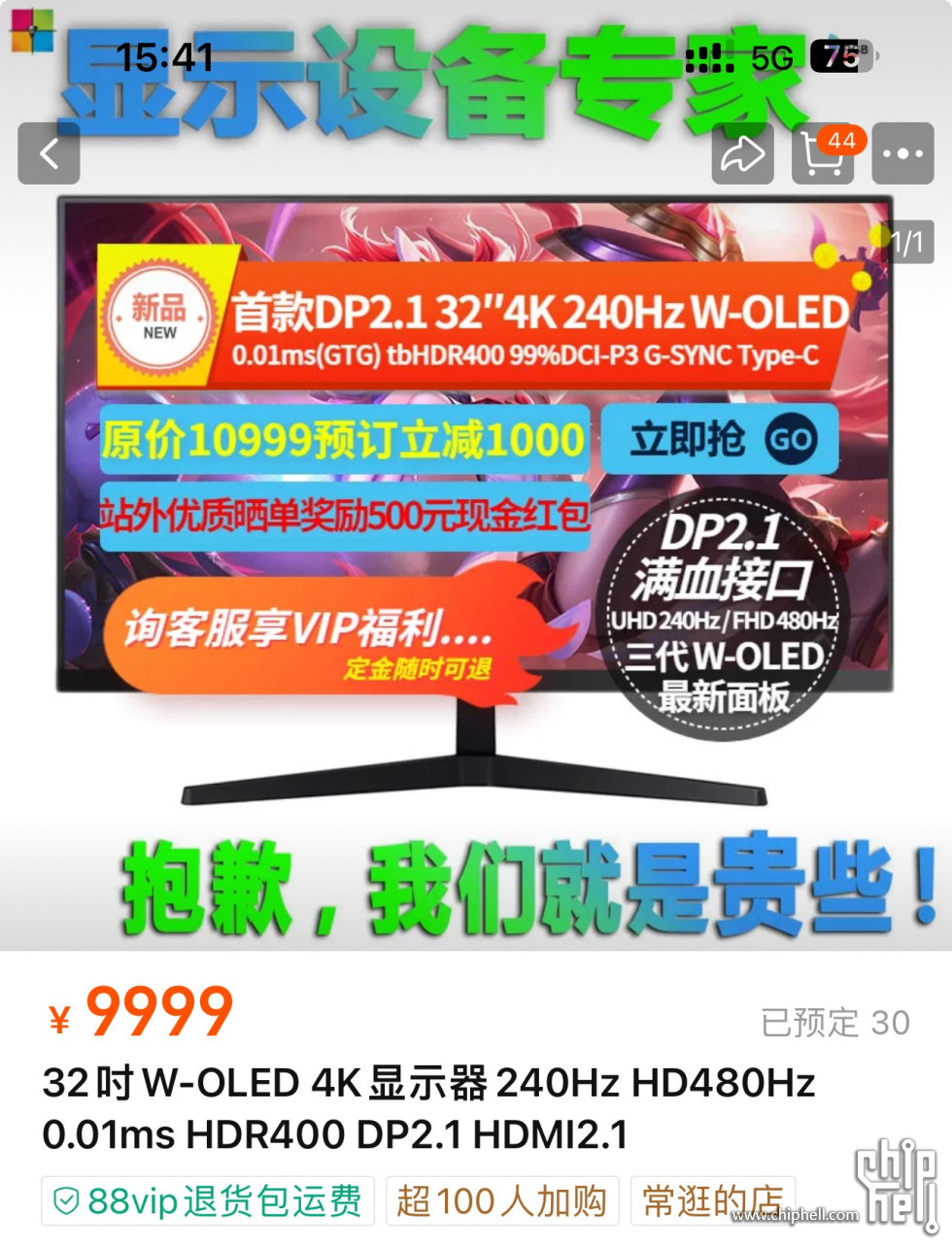
Task: Share this monitor listing
Action: point(742,153)
